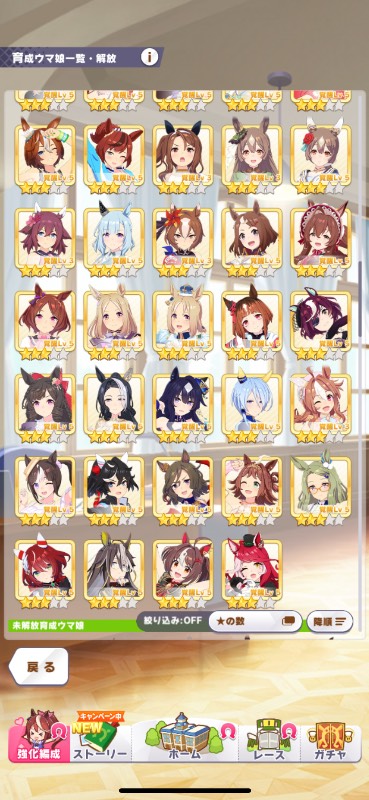The image size is (369, 800).
Task: Open the 絞り込み:OFF filter button
Action: coord(170,620)
